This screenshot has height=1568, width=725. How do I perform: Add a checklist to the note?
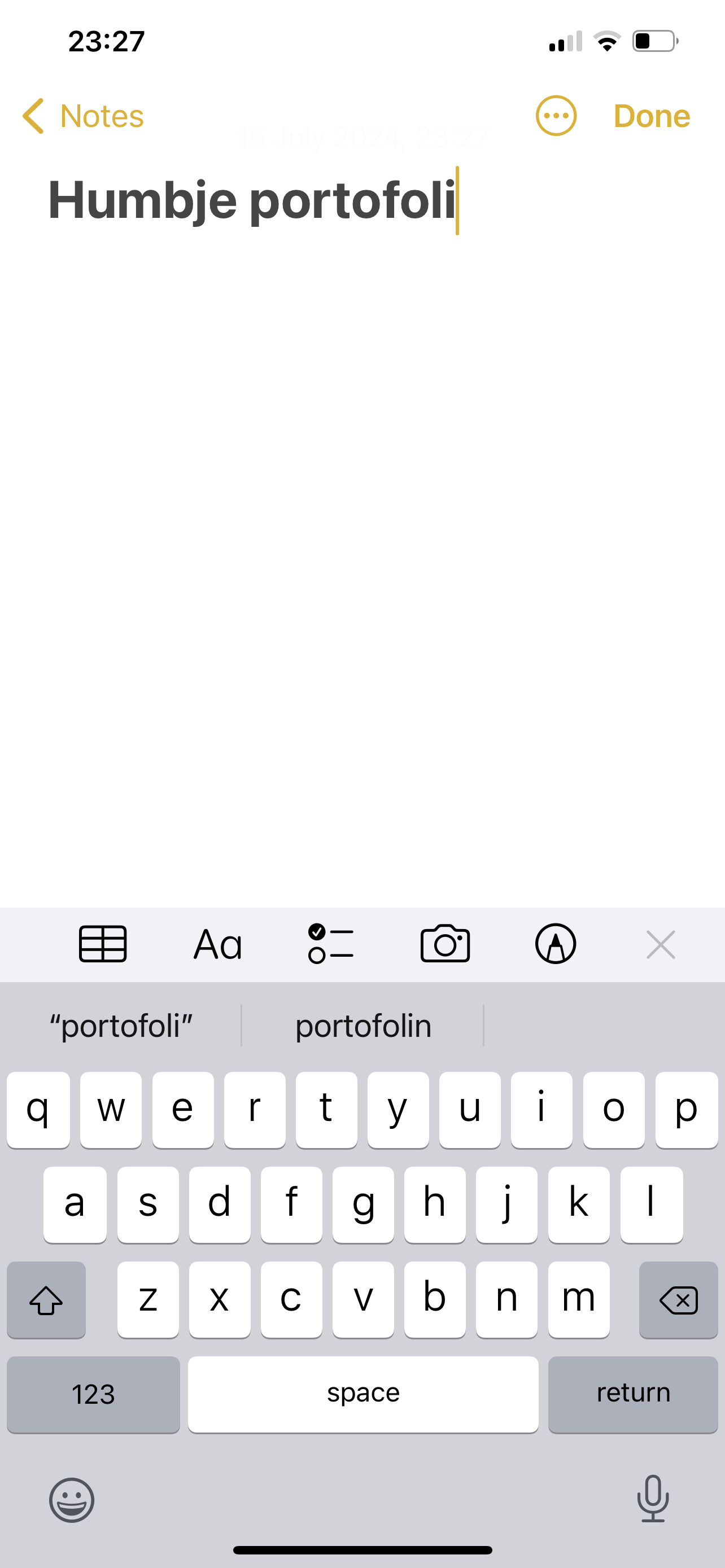[x=330, y=944]
